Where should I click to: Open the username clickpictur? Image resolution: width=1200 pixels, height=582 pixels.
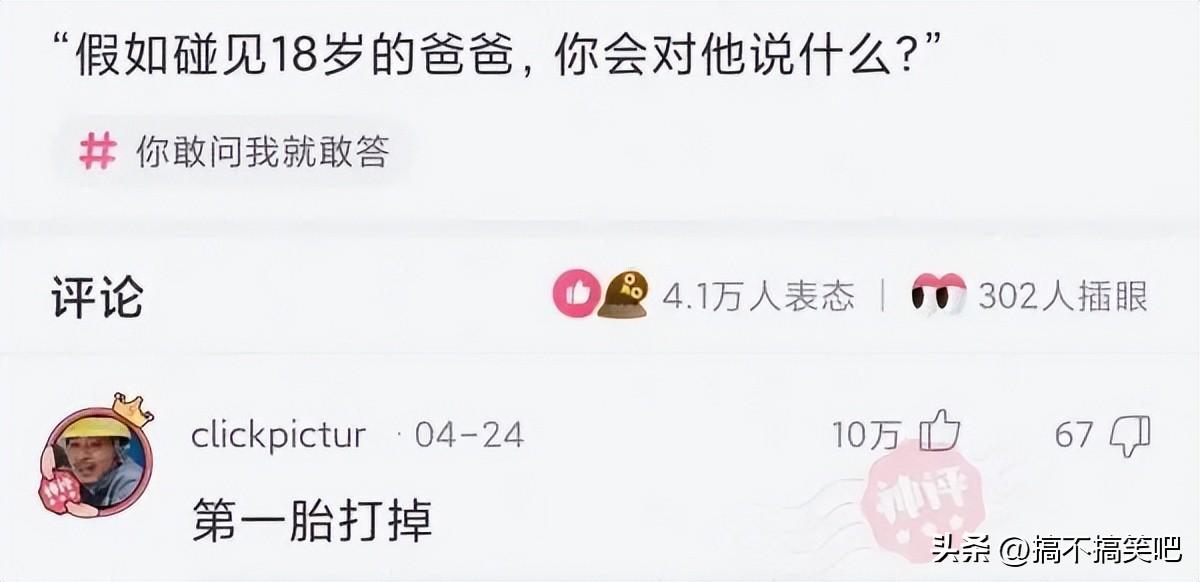(278, 435)
